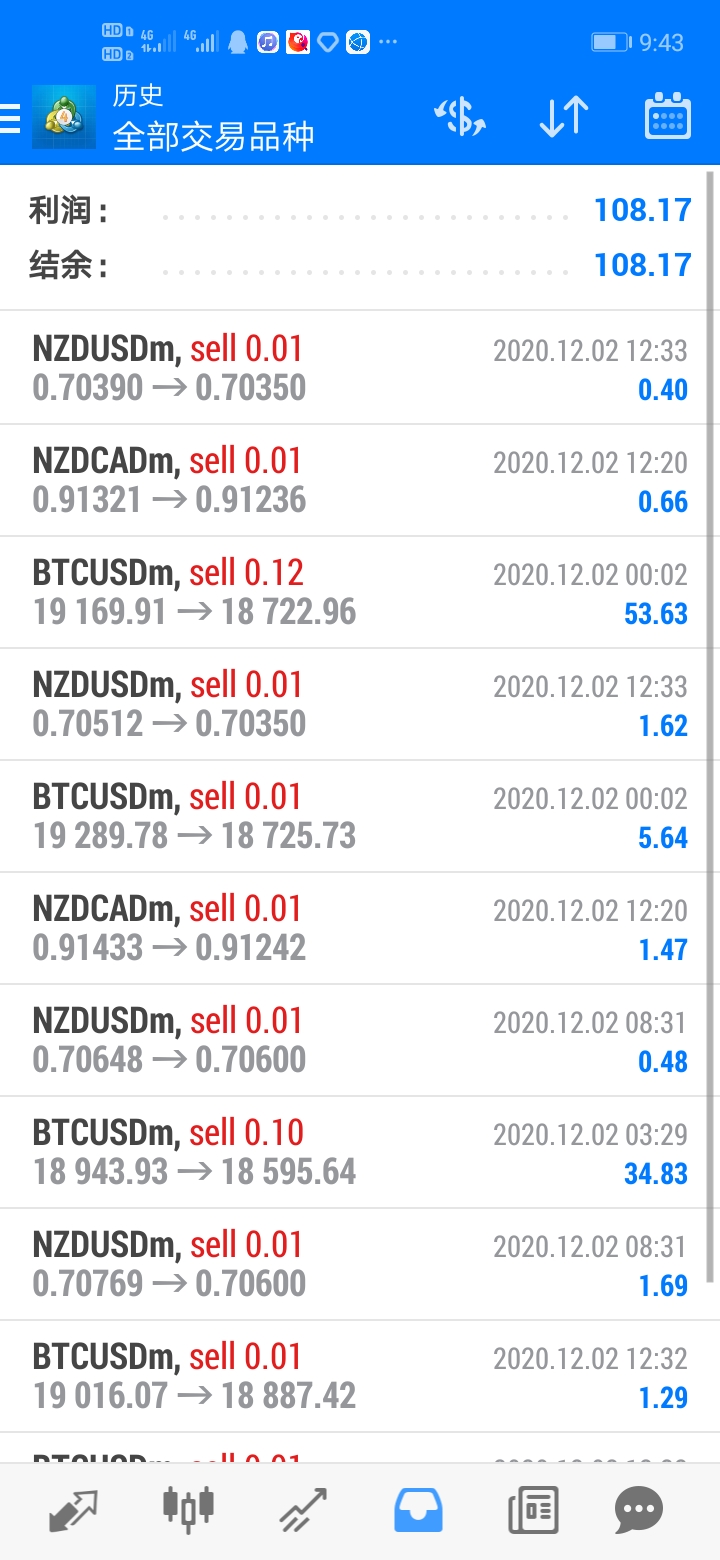The height and width of the screenshot is (1560, 720).
Task: Switch to the Quotes tab
Action: (74, 1510)
